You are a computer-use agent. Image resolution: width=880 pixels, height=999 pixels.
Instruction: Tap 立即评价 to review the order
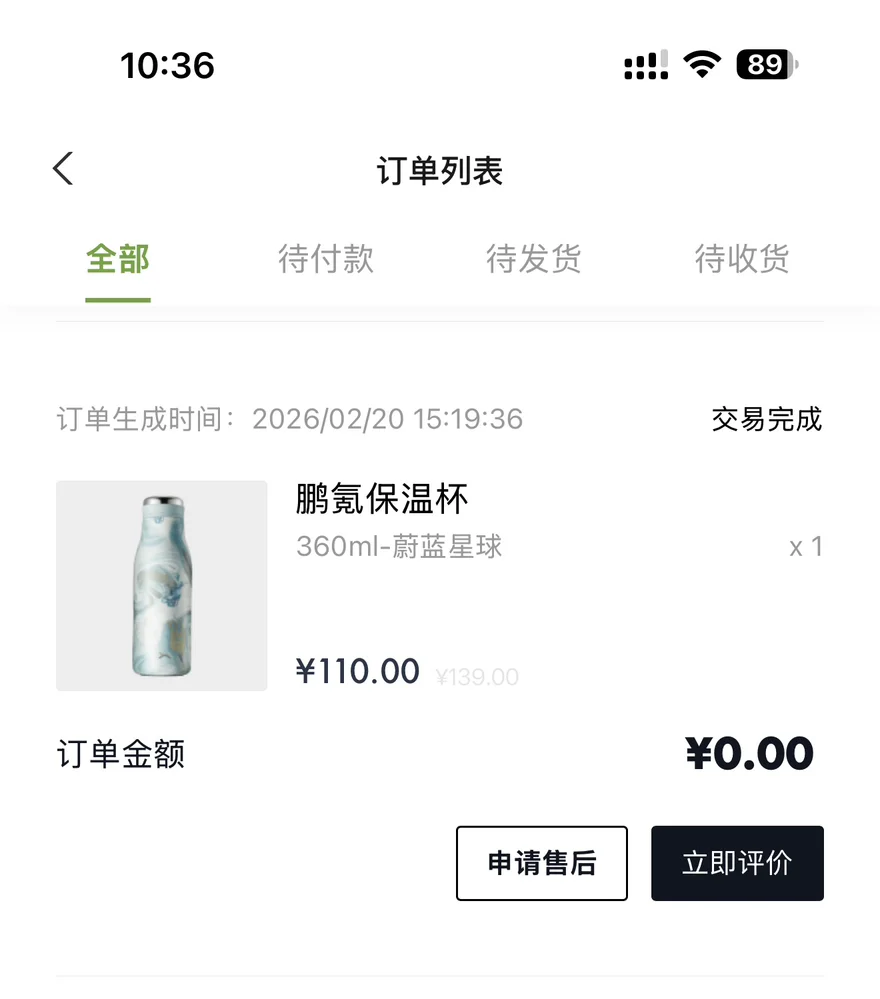(737, 863)
